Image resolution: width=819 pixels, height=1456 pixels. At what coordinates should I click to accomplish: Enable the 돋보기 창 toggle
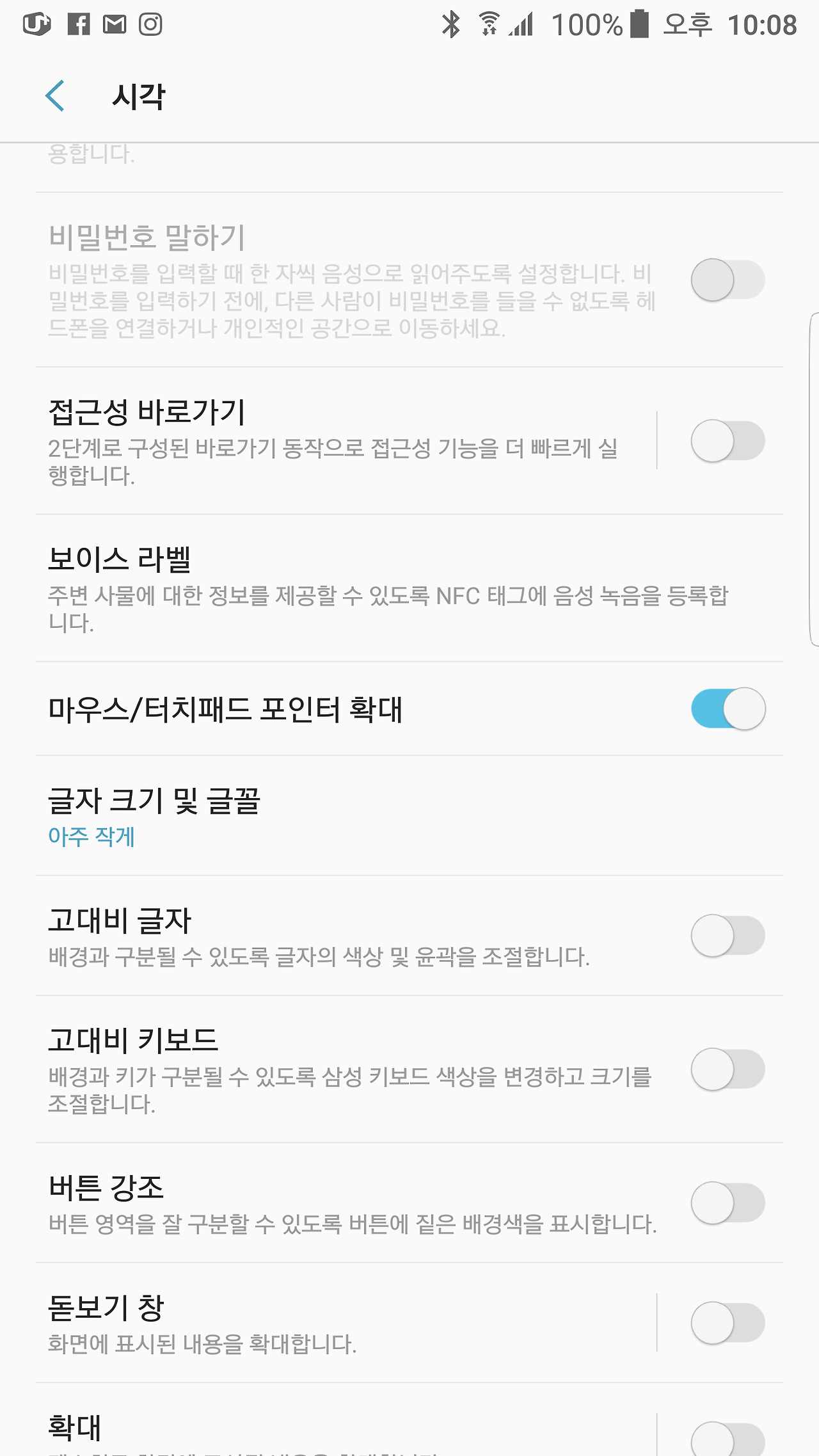coord(729,1323)
